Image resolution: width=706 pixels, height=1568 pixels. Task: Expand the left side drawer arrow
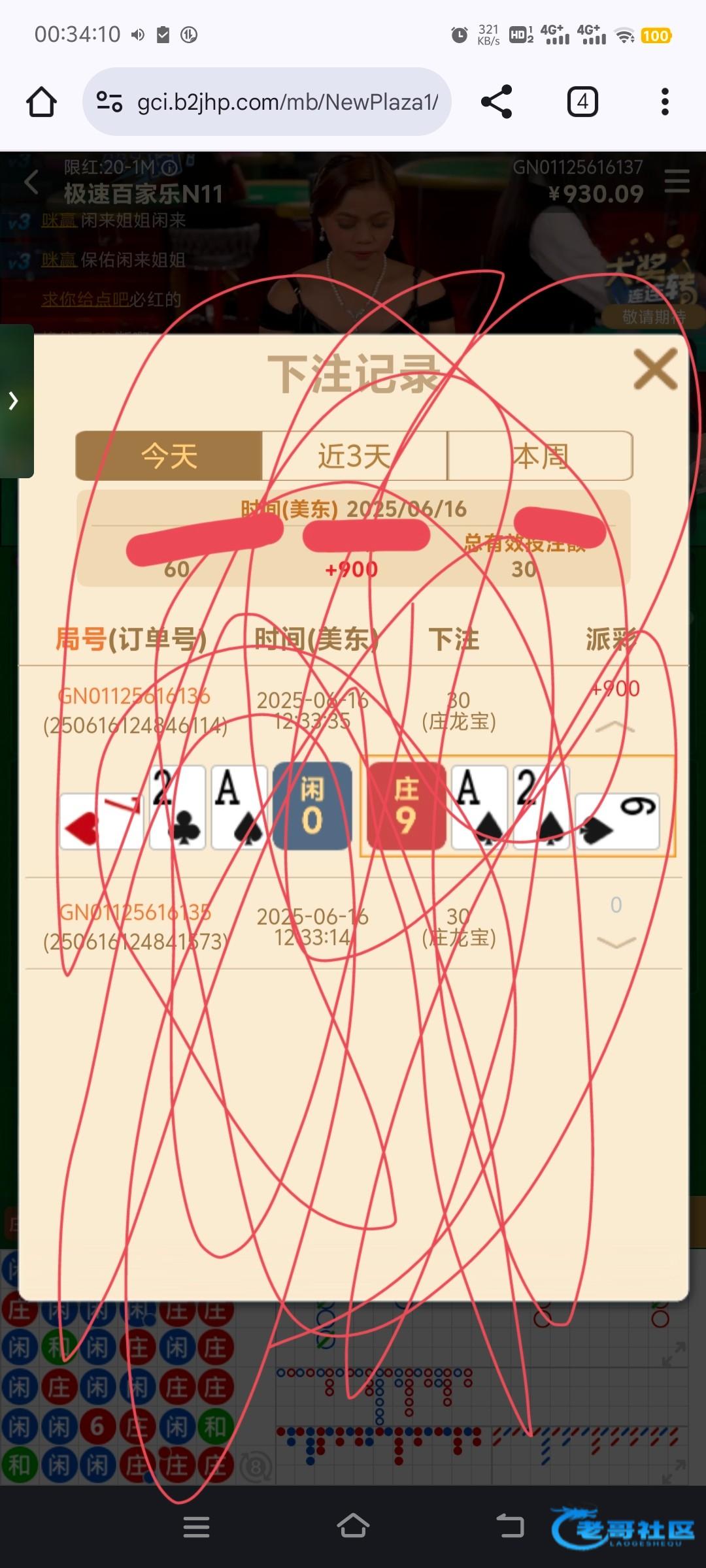tap(13, 400)
